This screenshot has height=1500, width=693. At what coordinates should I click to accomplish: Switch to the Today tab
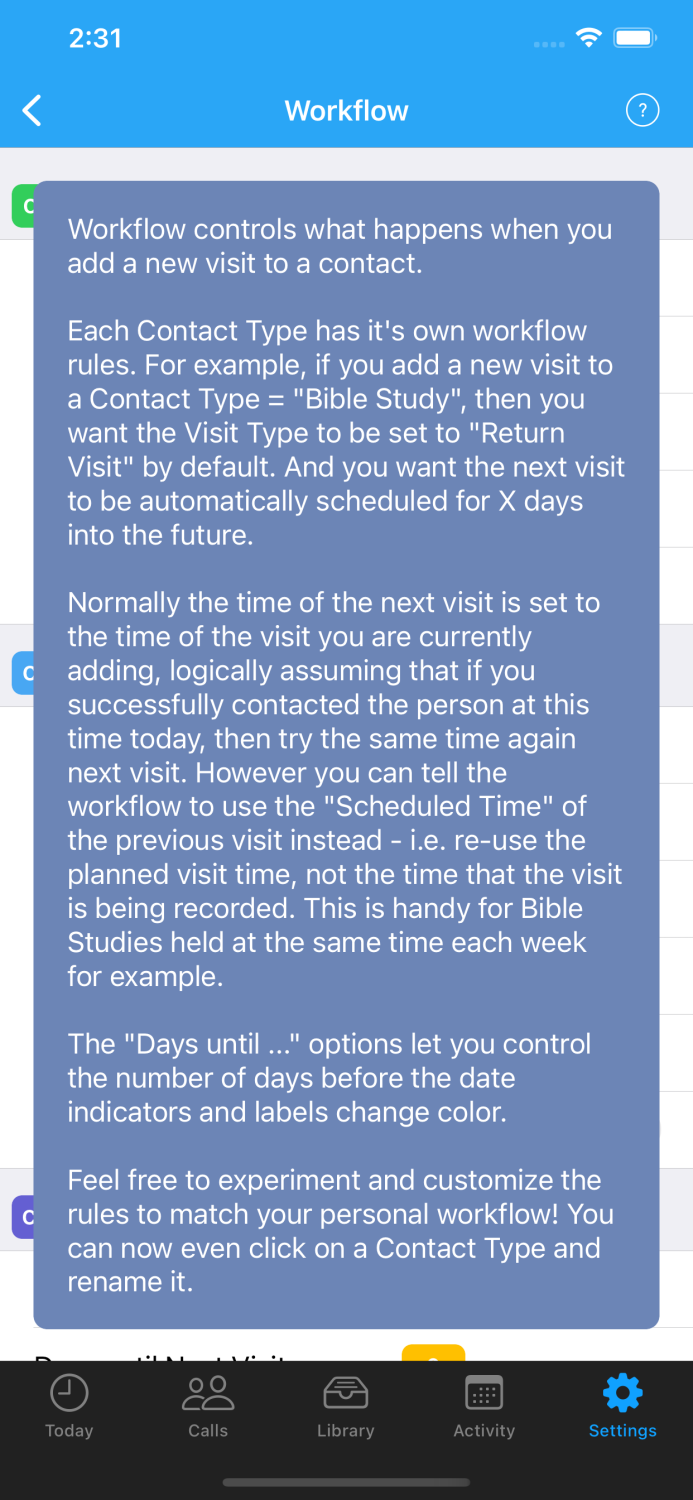tap(69, 1406)
